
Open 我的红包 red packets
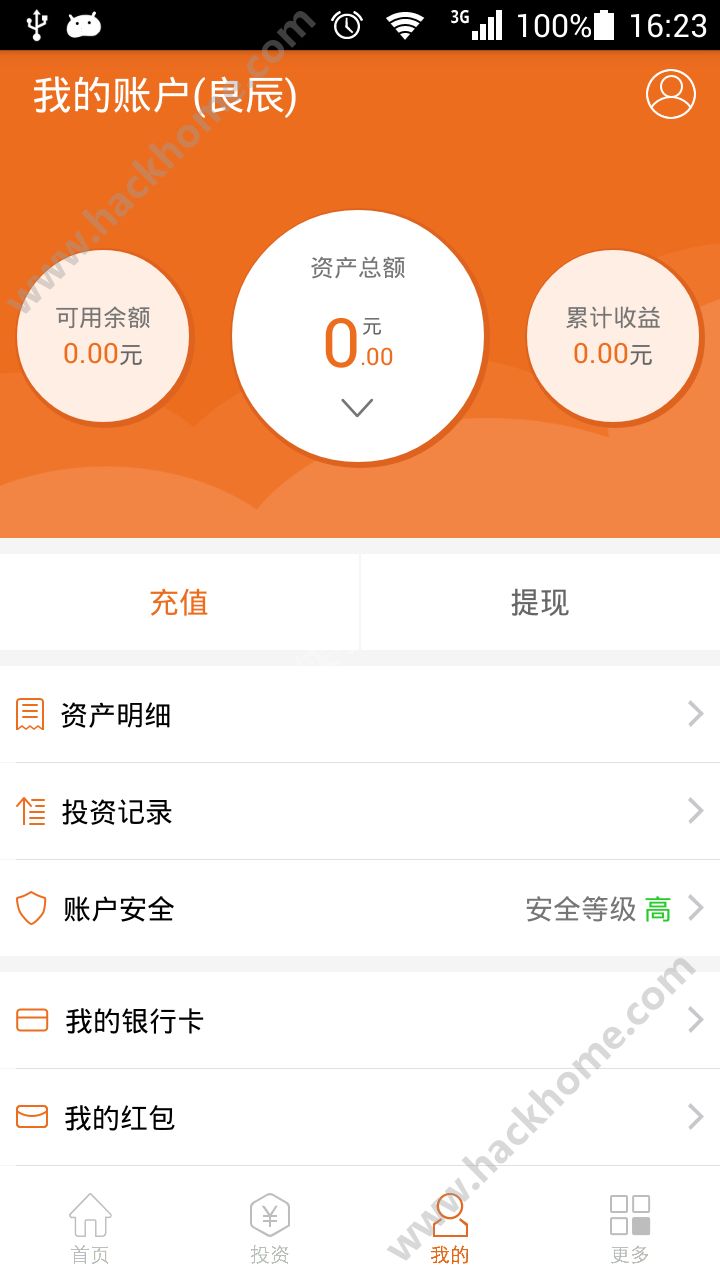pyautogui.click(x=360, y=1117)
